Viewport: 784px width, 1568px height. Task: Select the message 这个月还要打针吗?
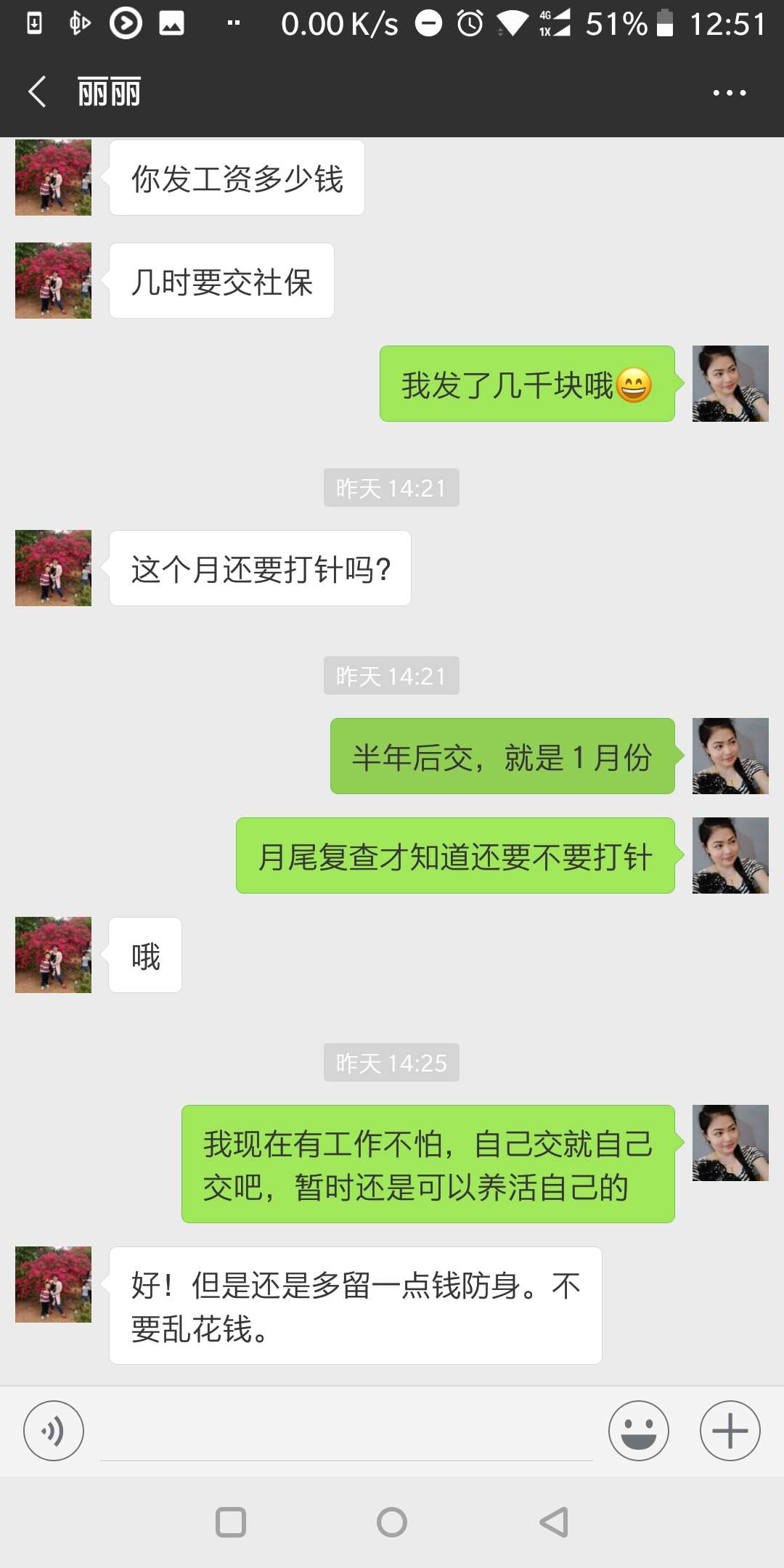(259, 568)
